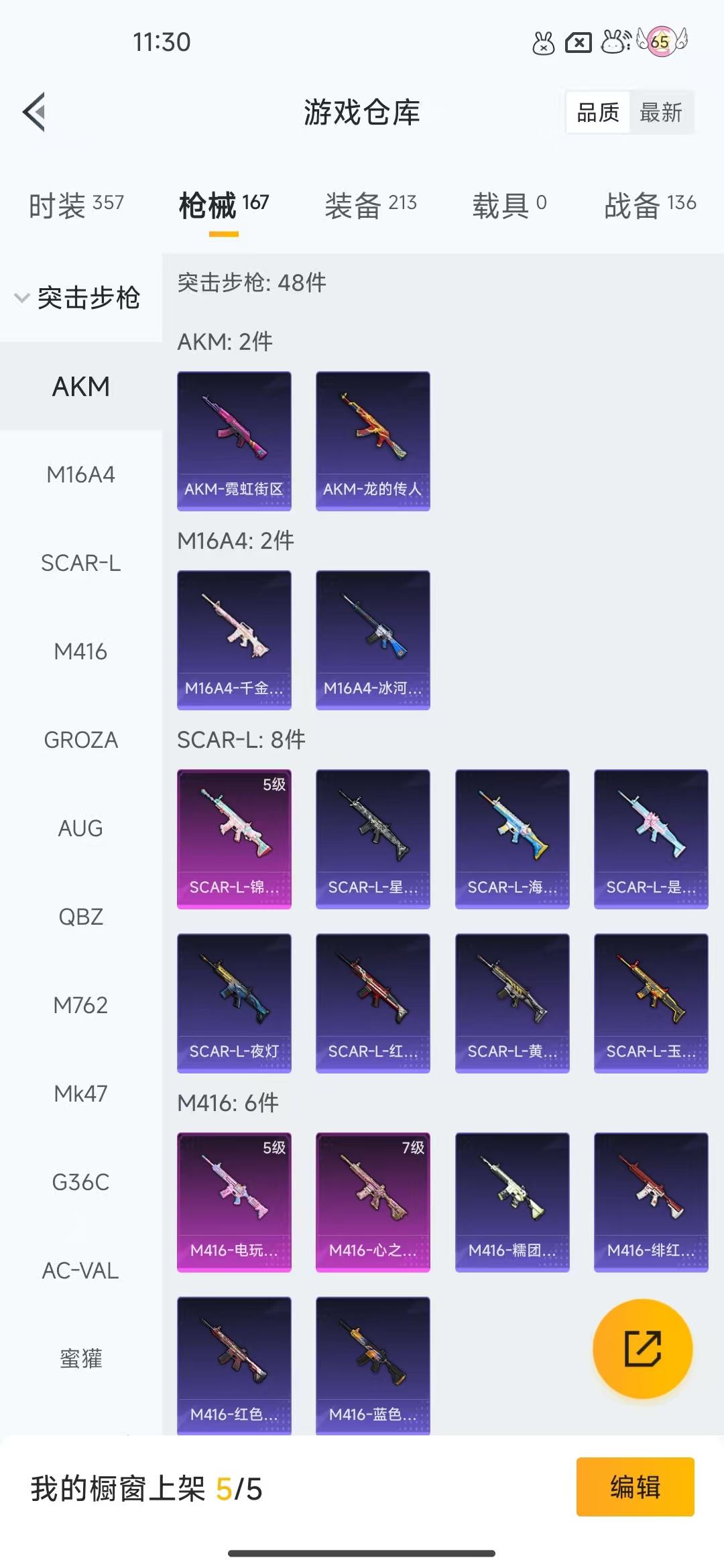This screenshot has height=1568, width=724.
Task: Select GROZA in the side list
Action: [80, 740]
